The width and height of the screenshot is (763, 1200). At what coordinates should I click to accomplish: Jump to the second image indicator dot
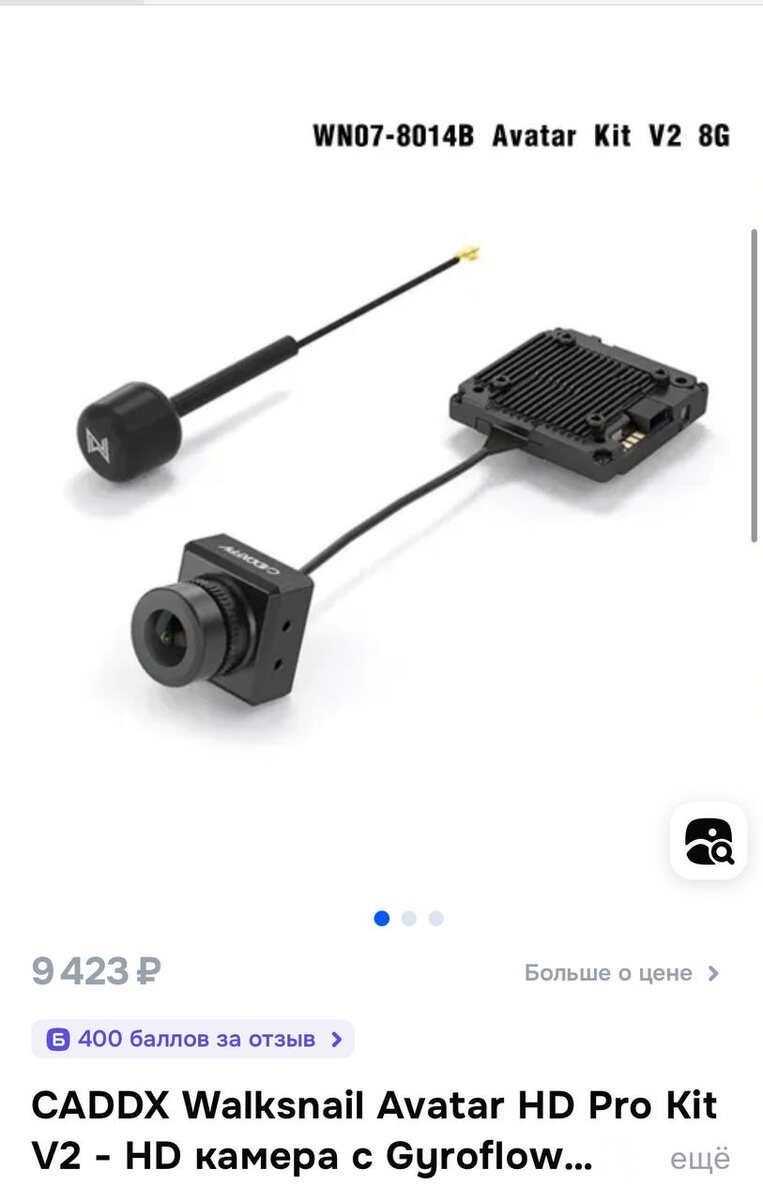pyautogui.click(x=409, y=918)
